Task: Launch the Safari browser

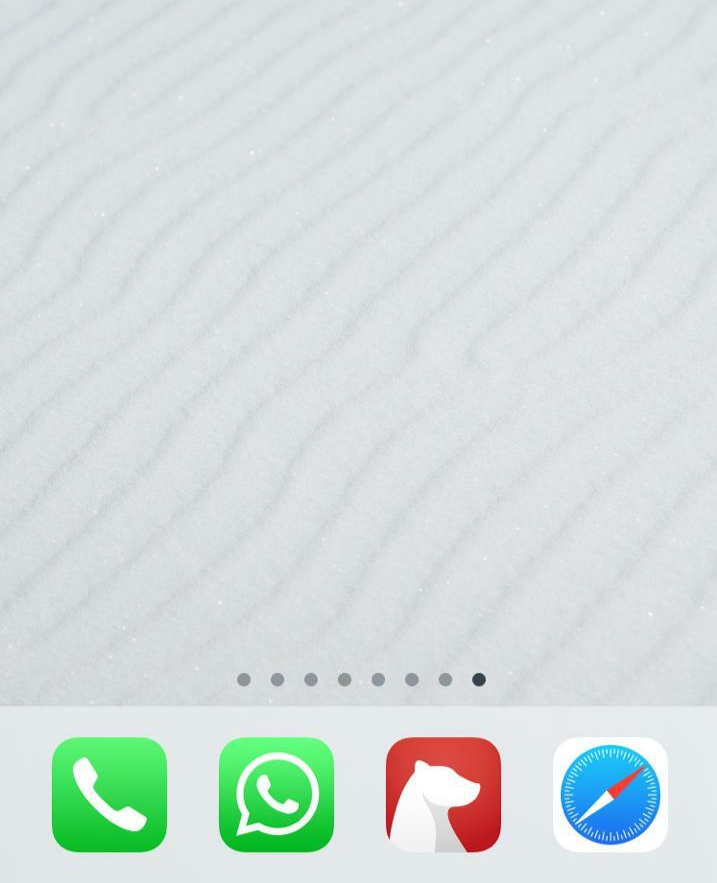Action: pos(610,795)
